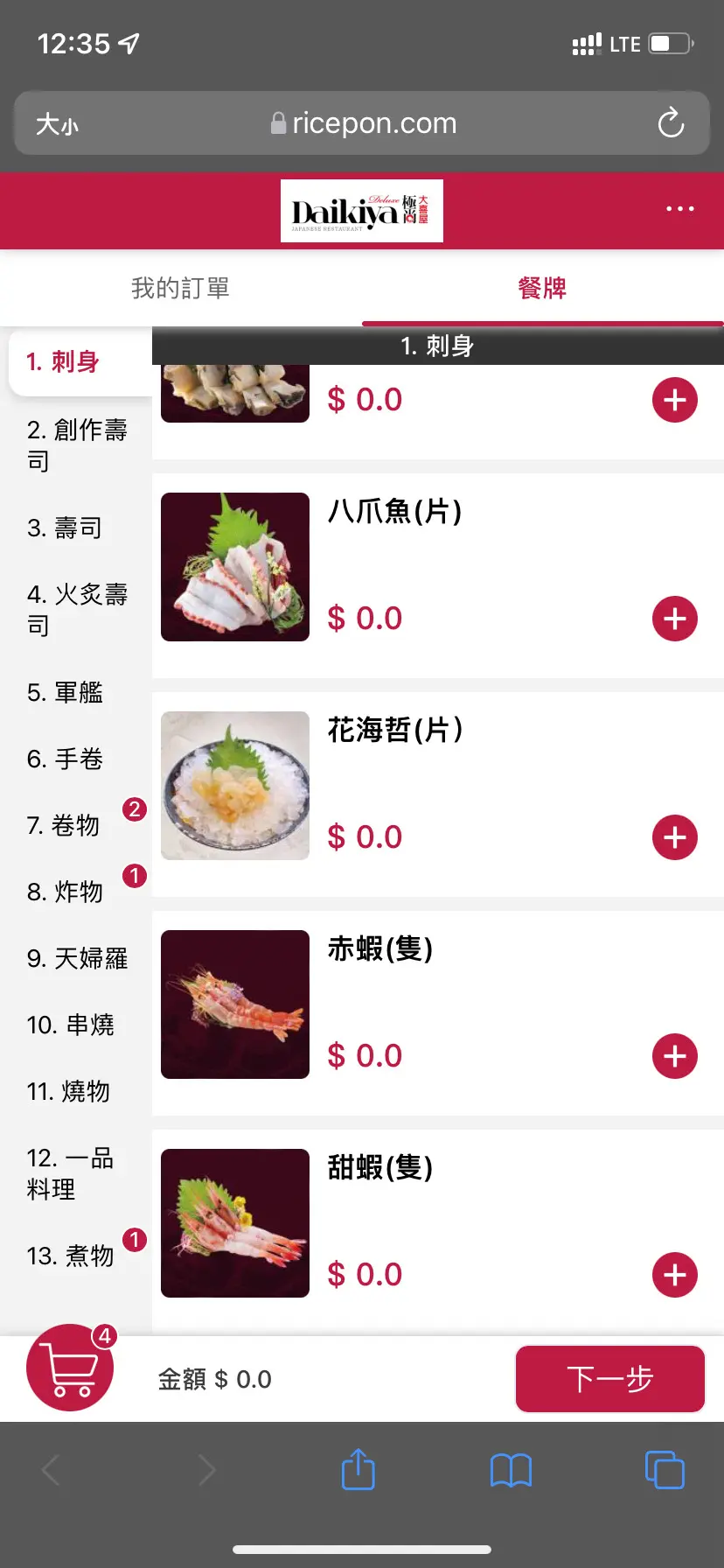Open the Safari share sheet
The height and width of the screenshot is (1568, 724).
pos(358,1470)
